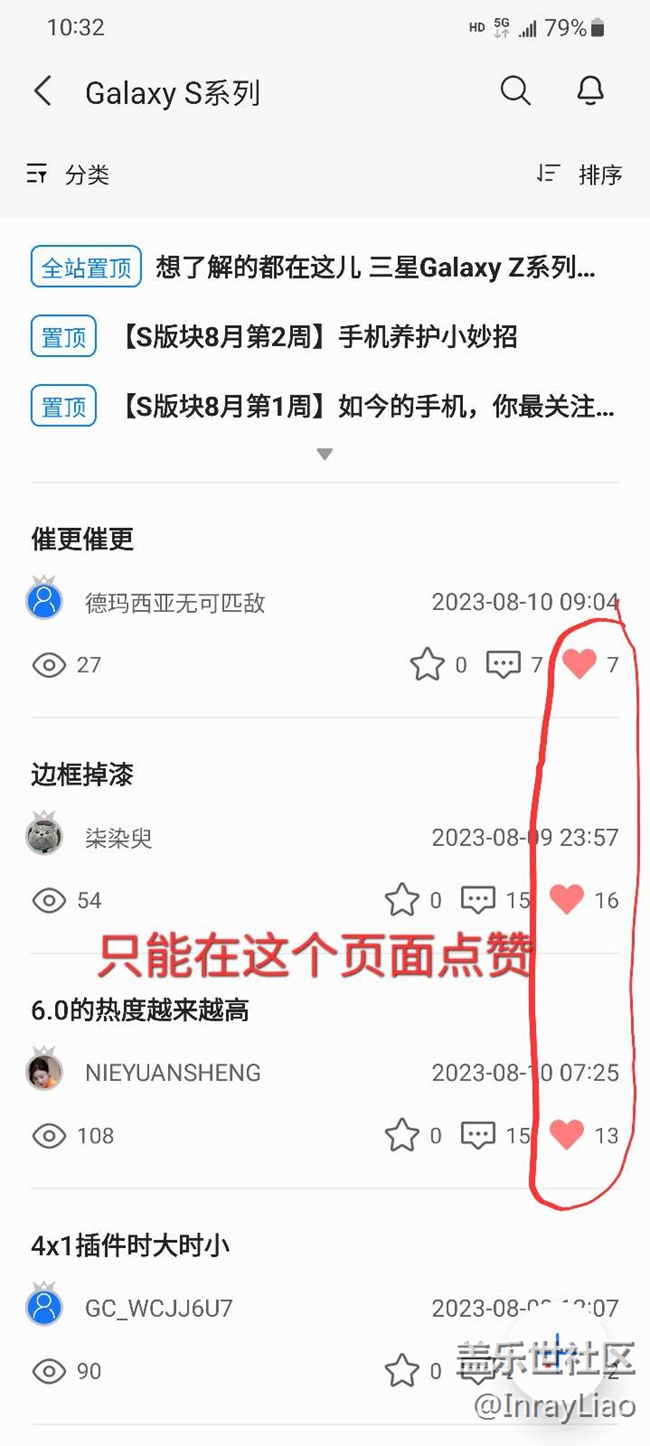Open the post 6.0的热度越来越高
This screenshot has height=1446, width=650.
[x=140, y=1011]
